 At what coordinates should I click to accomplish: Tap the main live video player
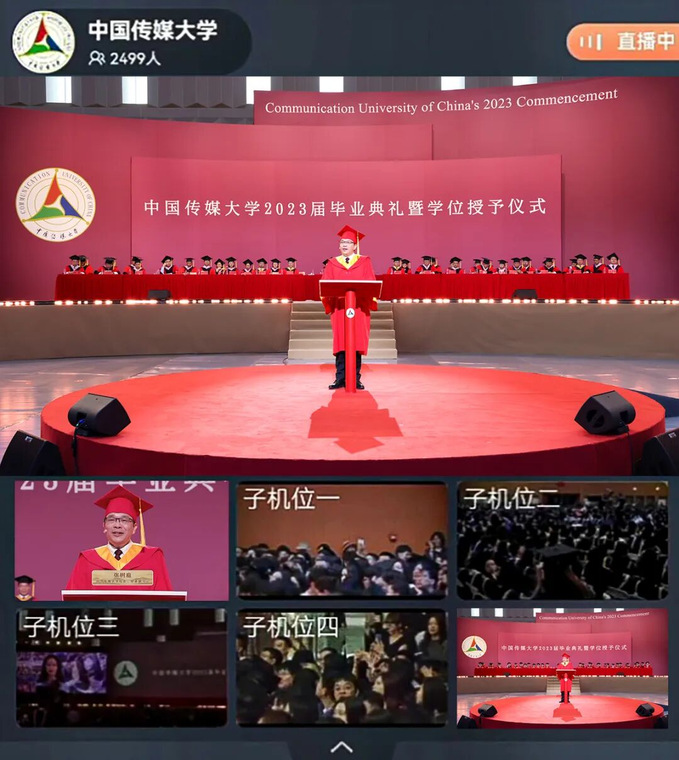pos(339,275)
